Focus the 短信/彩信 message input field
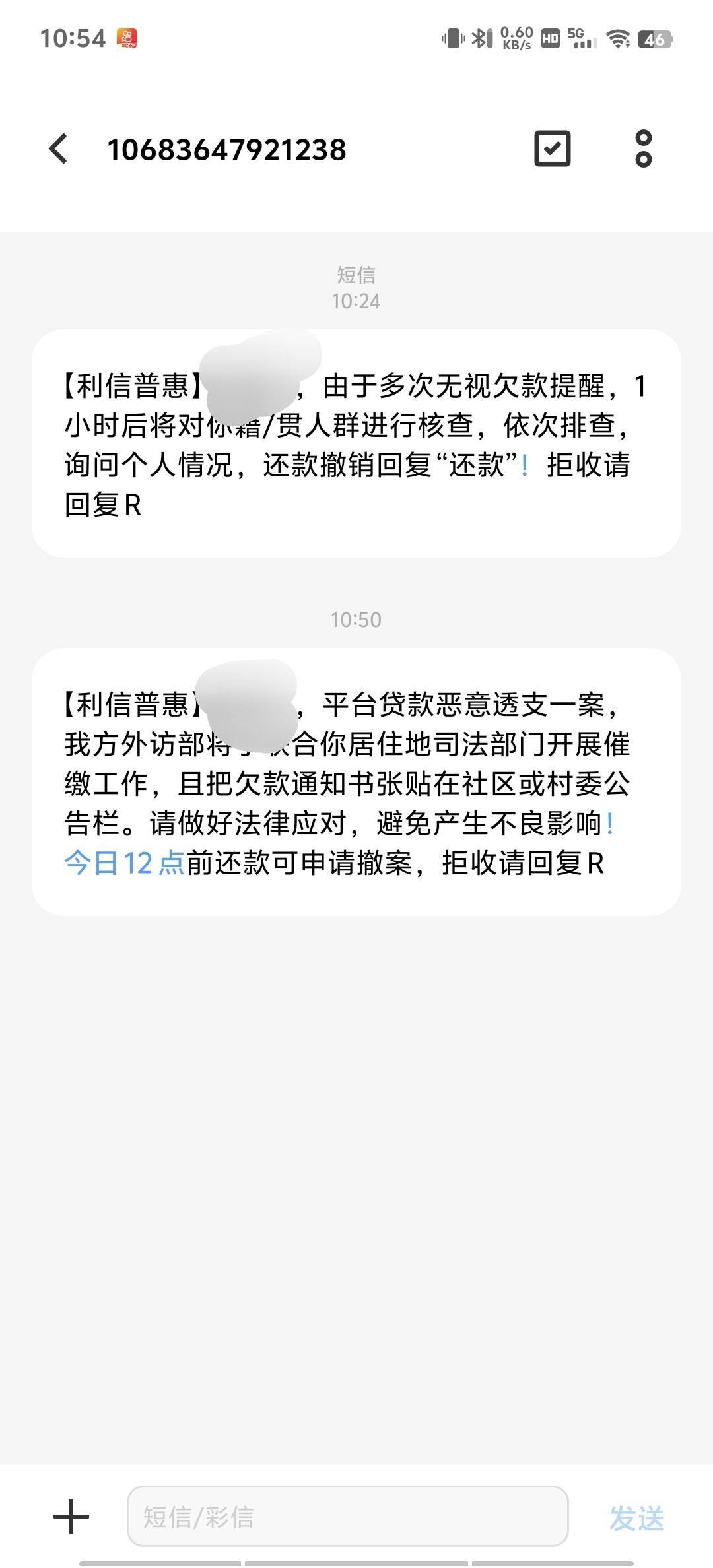713x1568 pixels. (348, 1516)
